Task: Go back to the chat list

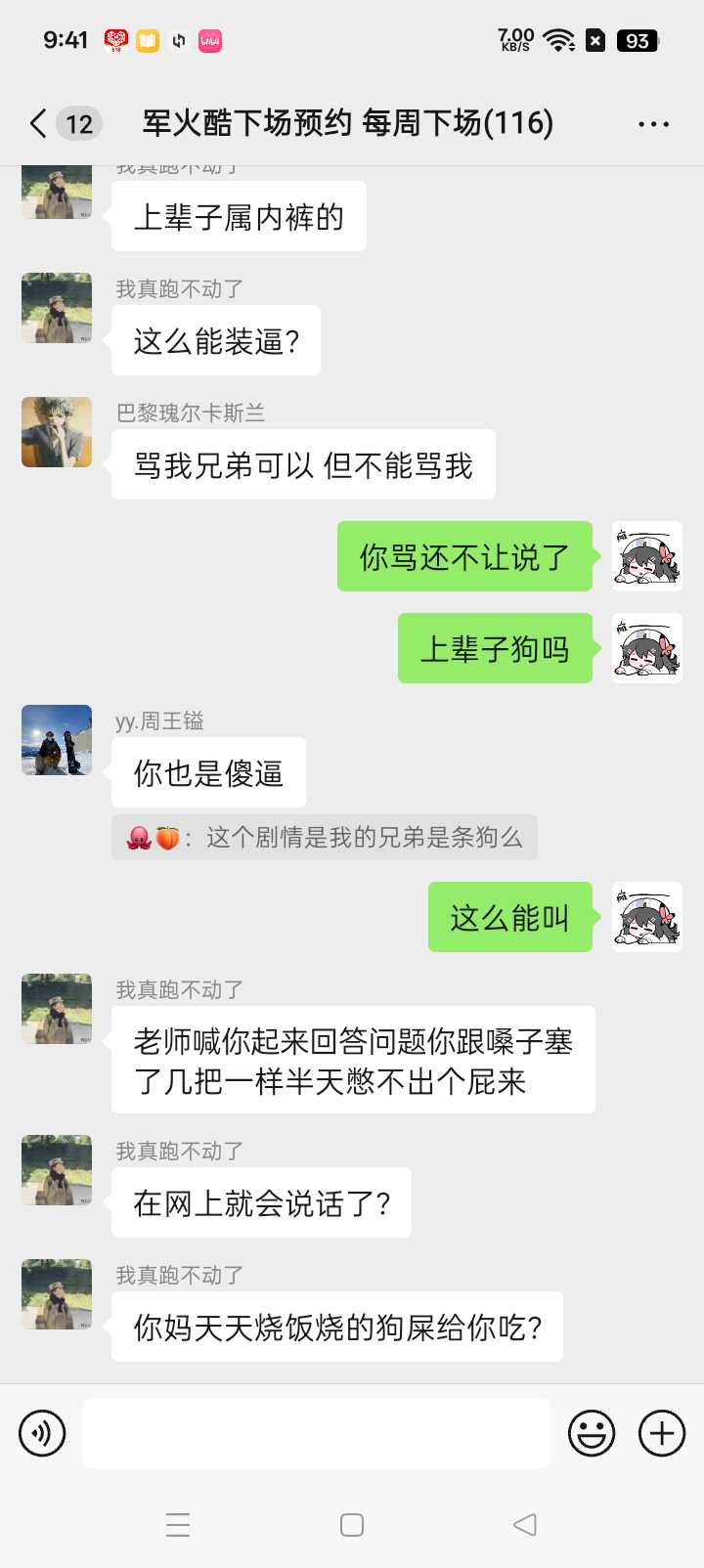Action: click(x=39, y=124)
